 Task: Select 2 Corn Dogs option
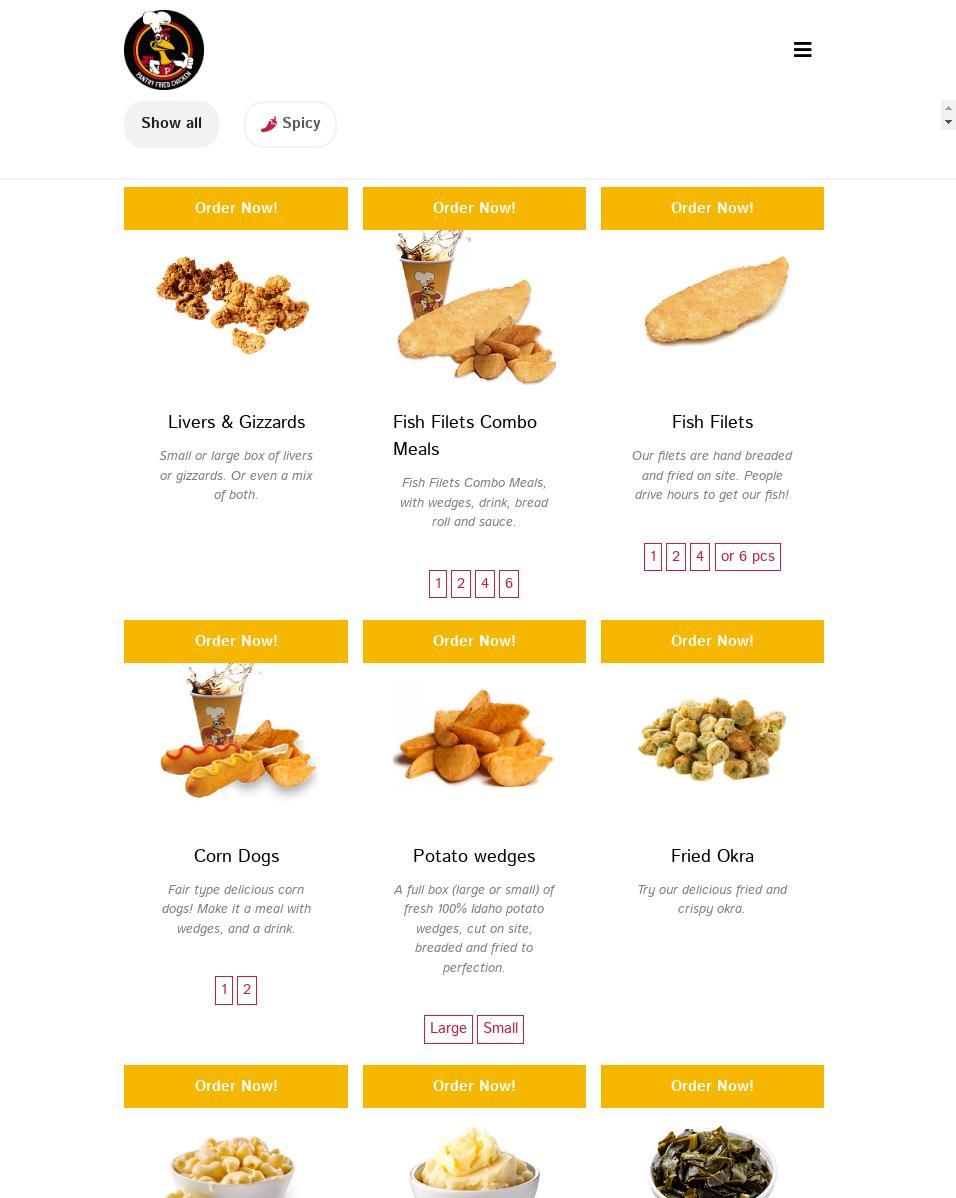[247, 990]
